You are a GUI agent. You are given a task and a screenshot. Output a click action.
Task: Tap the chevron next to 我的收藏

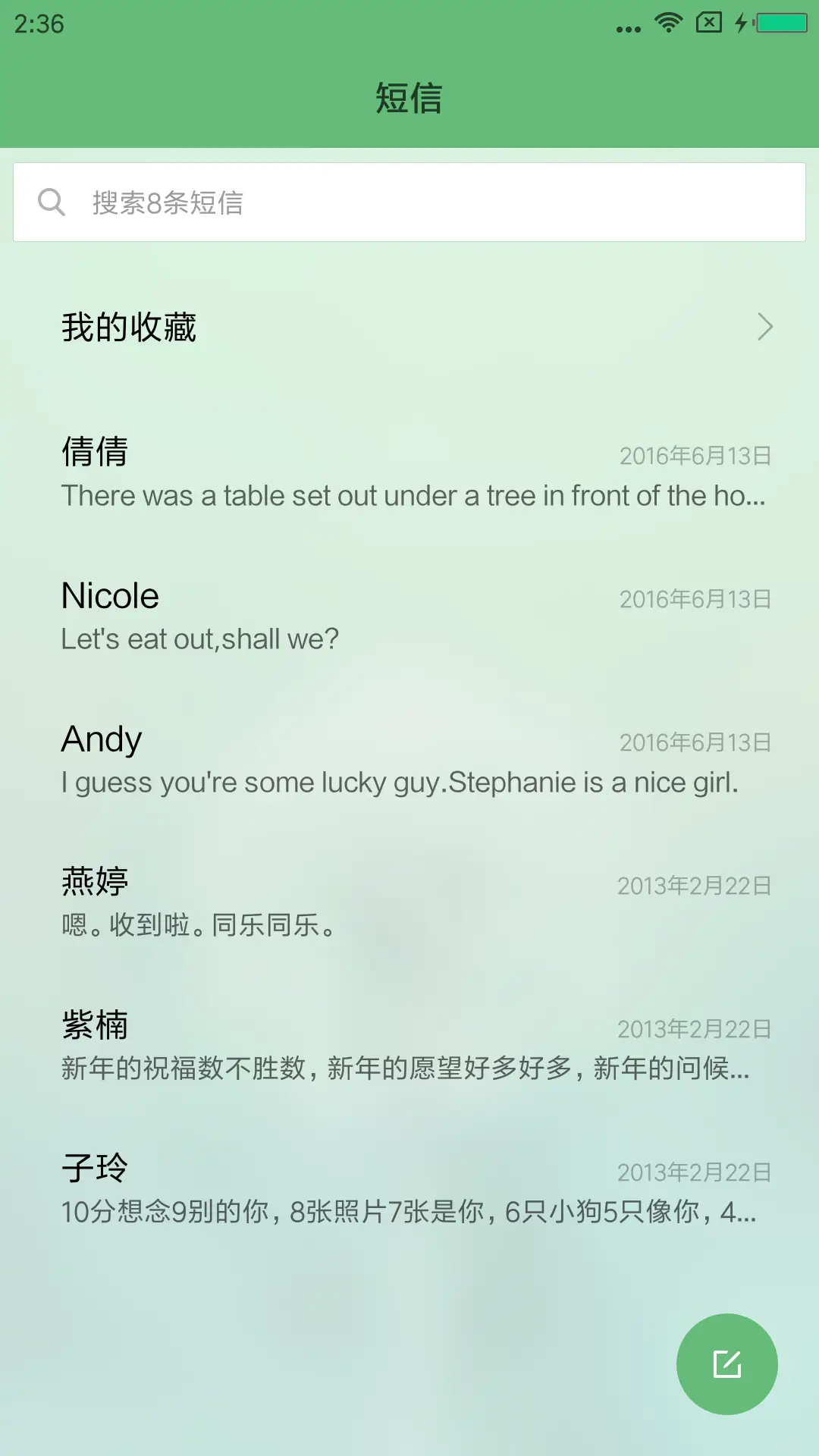click(x=765, y=328)
